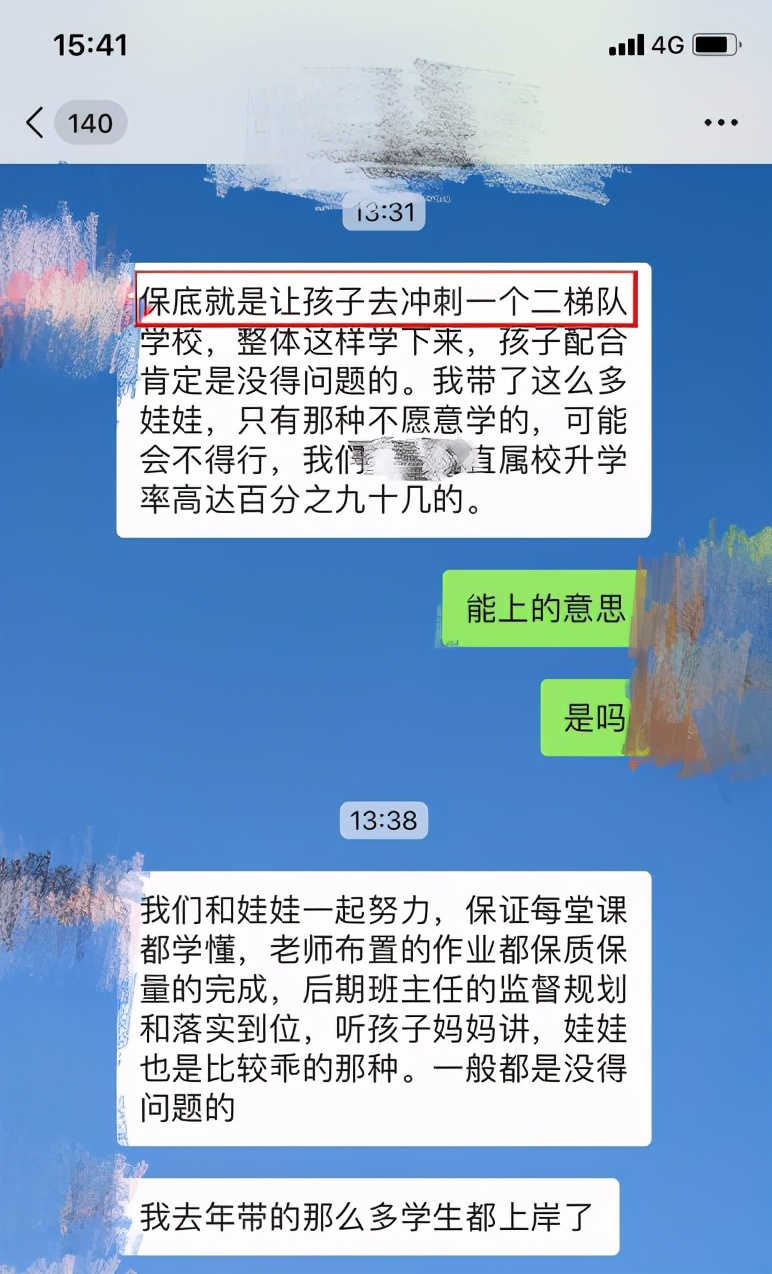Tap the cellular signal bars indicator

625,44
